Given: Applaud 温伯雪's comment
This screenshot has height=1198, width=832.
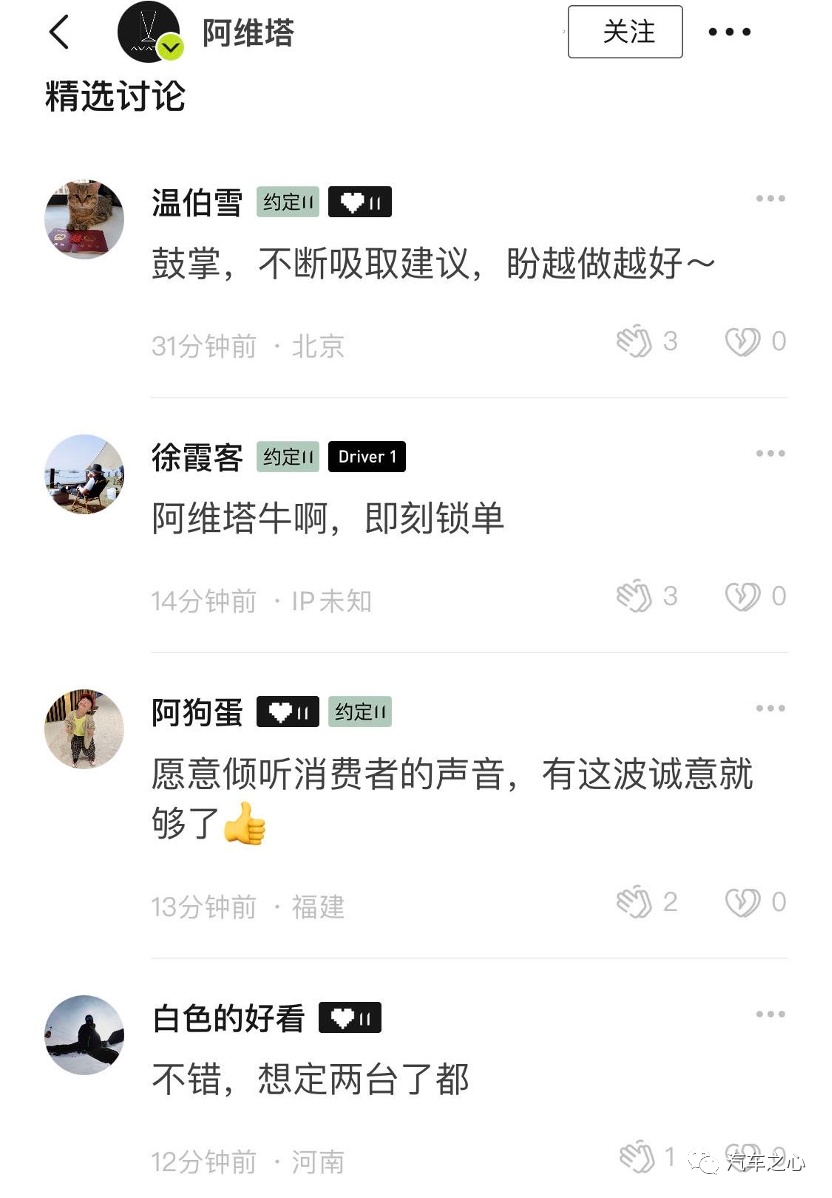Looking at the screenshot, I should 635,342.
